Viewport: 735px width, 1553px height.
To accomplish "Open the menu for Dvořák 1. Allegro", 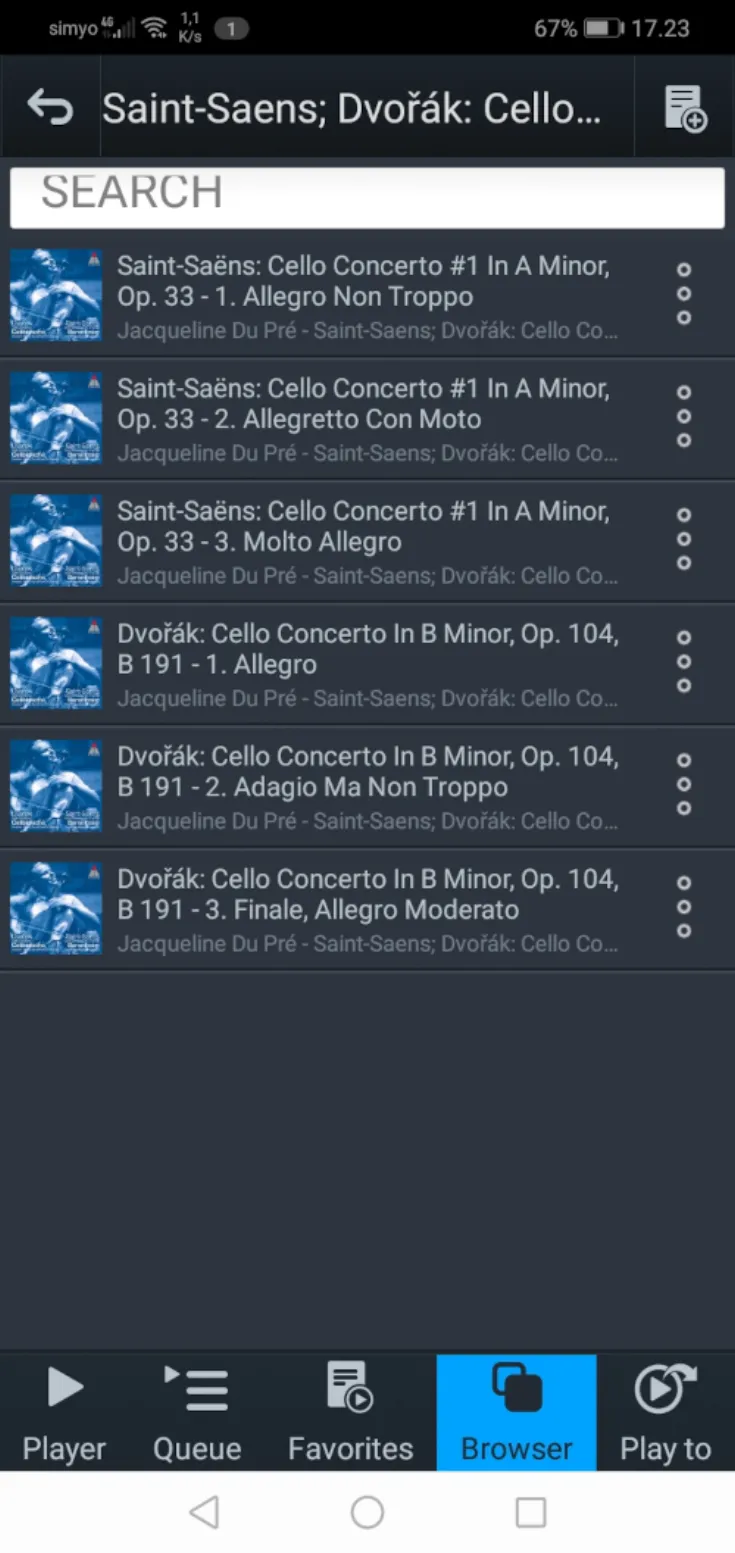I will tap(684, 662).
